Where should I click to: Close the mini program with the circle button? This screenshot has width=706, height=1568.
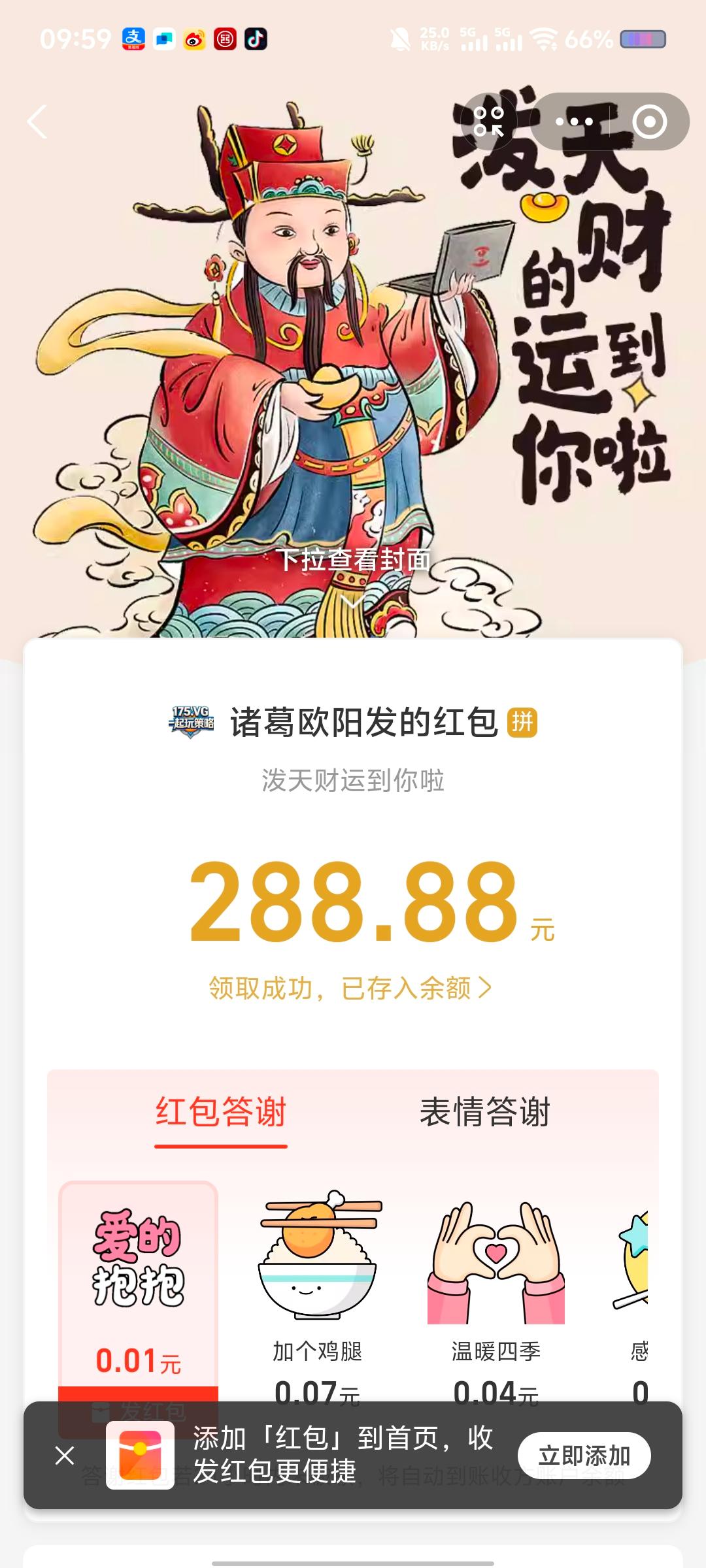tap(649, 122)
